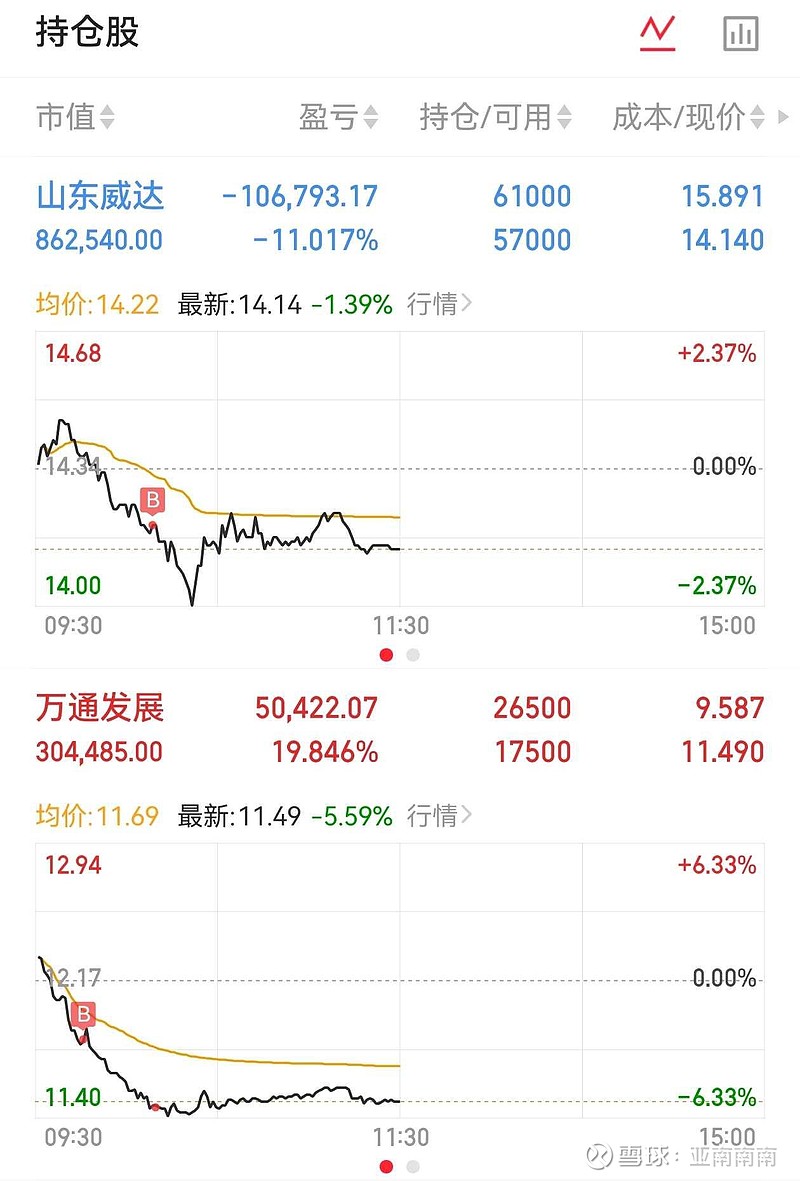The height and width of the screenshot is (1181, 800).
Task: Open the 万通发展 intraday chart
Action: tap(400, 982)
